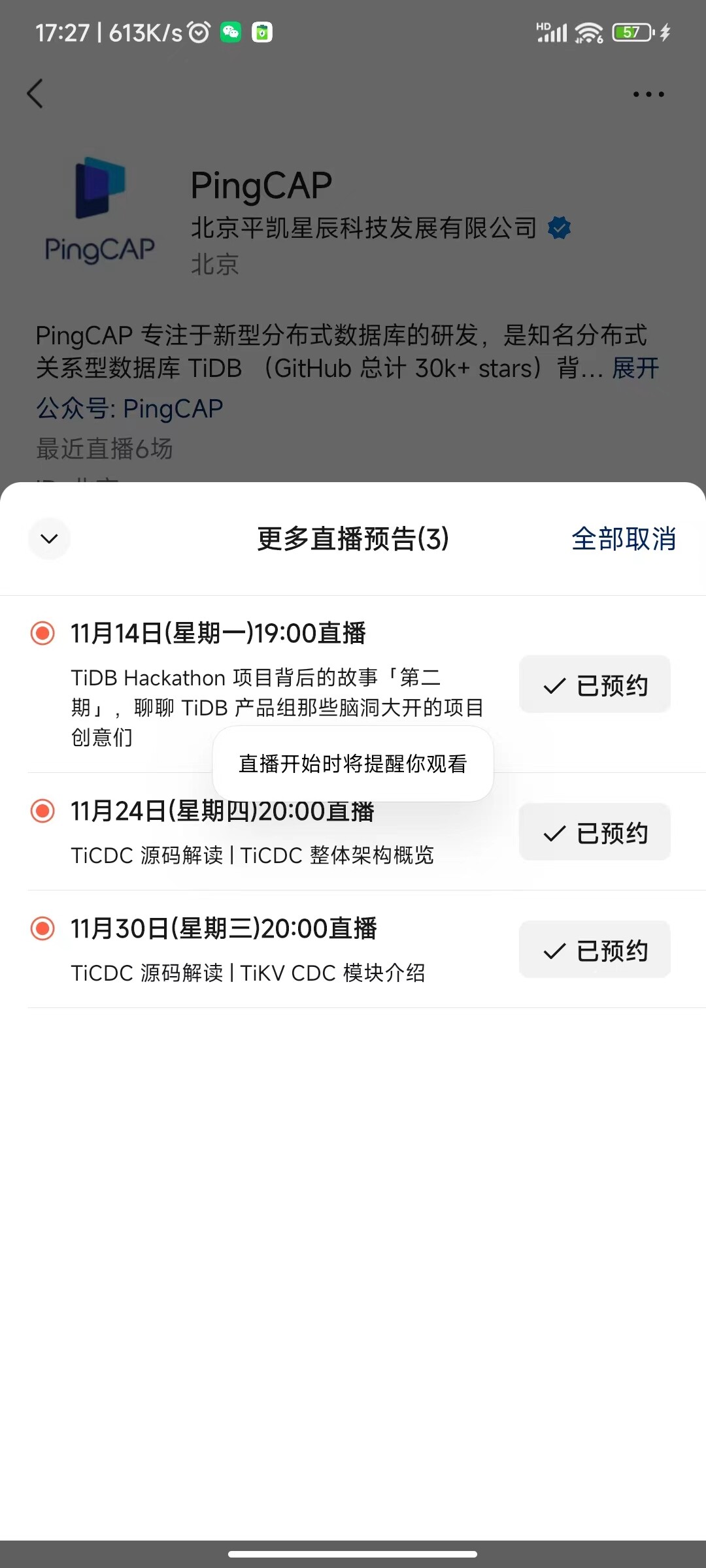Collapse the livestream preview sheet
706x1568 pixels.
49,539
